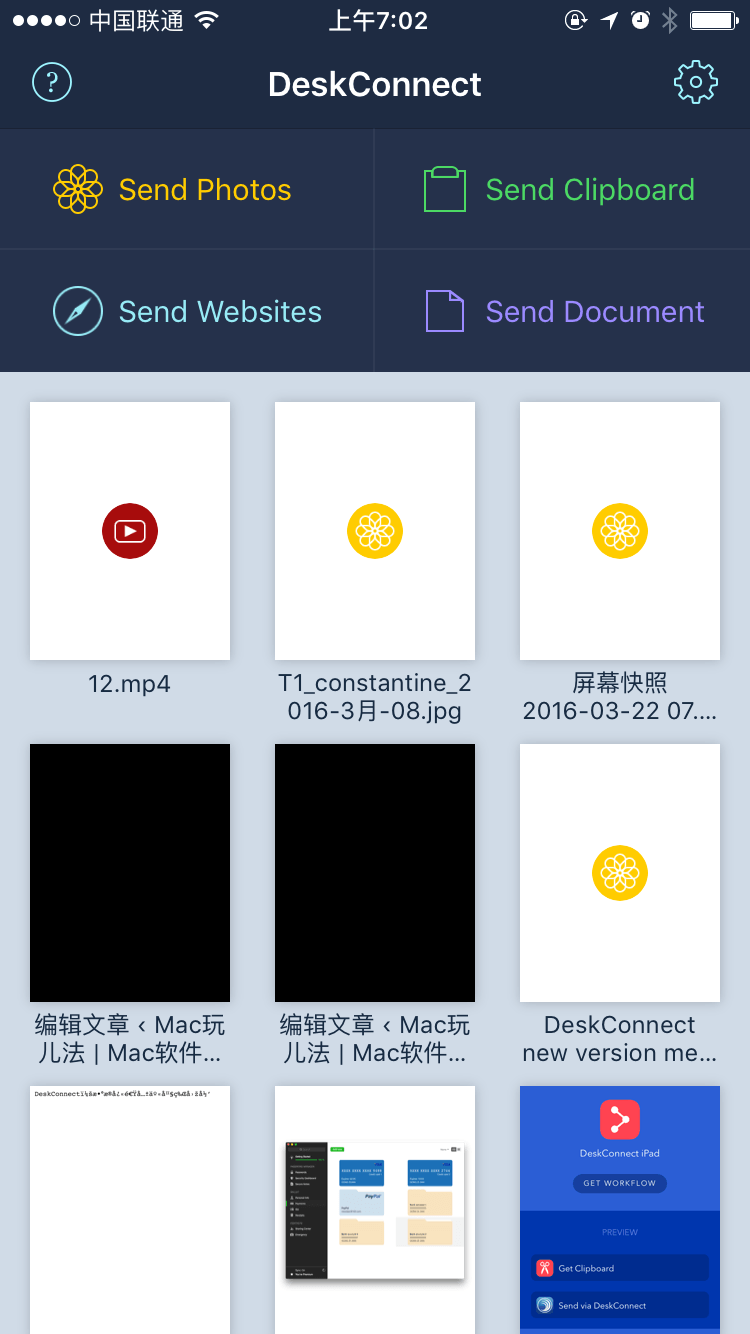750x1334 pixels.
Task: Open the Mac app screenshot tile
Action: point(375,1210)
